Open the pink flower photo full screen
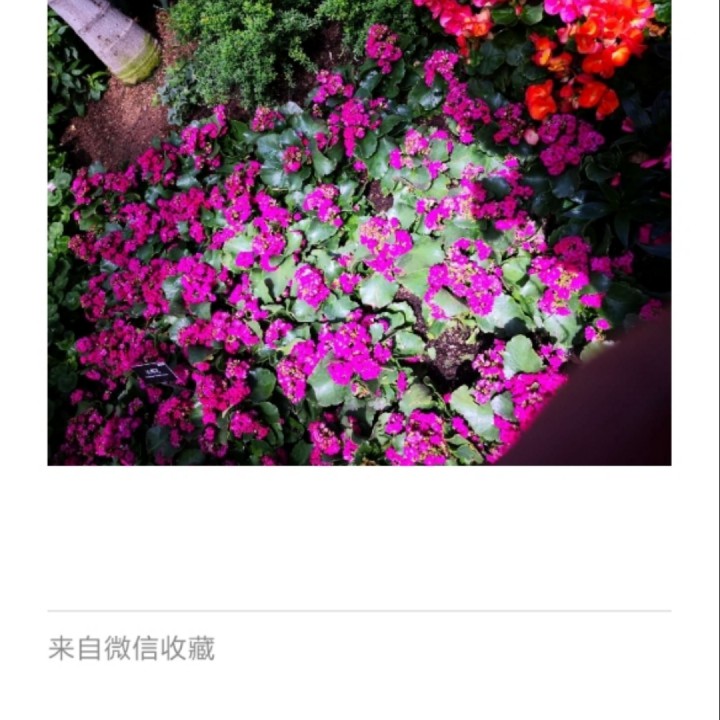Image resolution: width=720 pixels, height=720 pixels. [x=359, y=232]
